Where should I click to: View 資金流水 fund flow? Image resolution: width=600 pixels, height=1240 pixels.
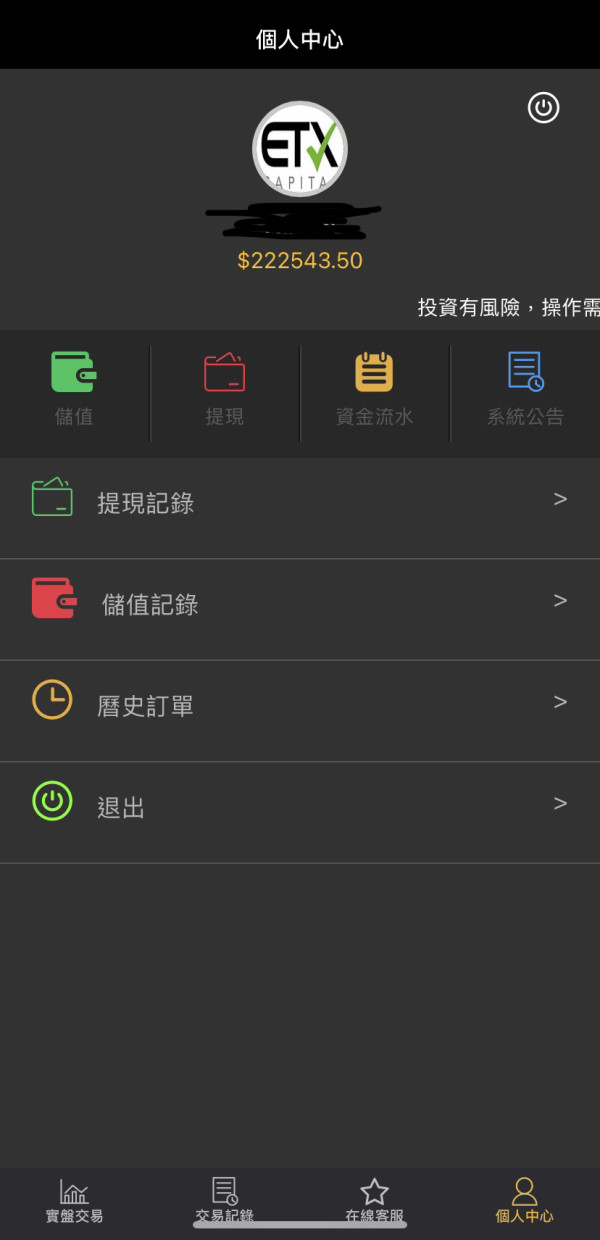point(375,390)
